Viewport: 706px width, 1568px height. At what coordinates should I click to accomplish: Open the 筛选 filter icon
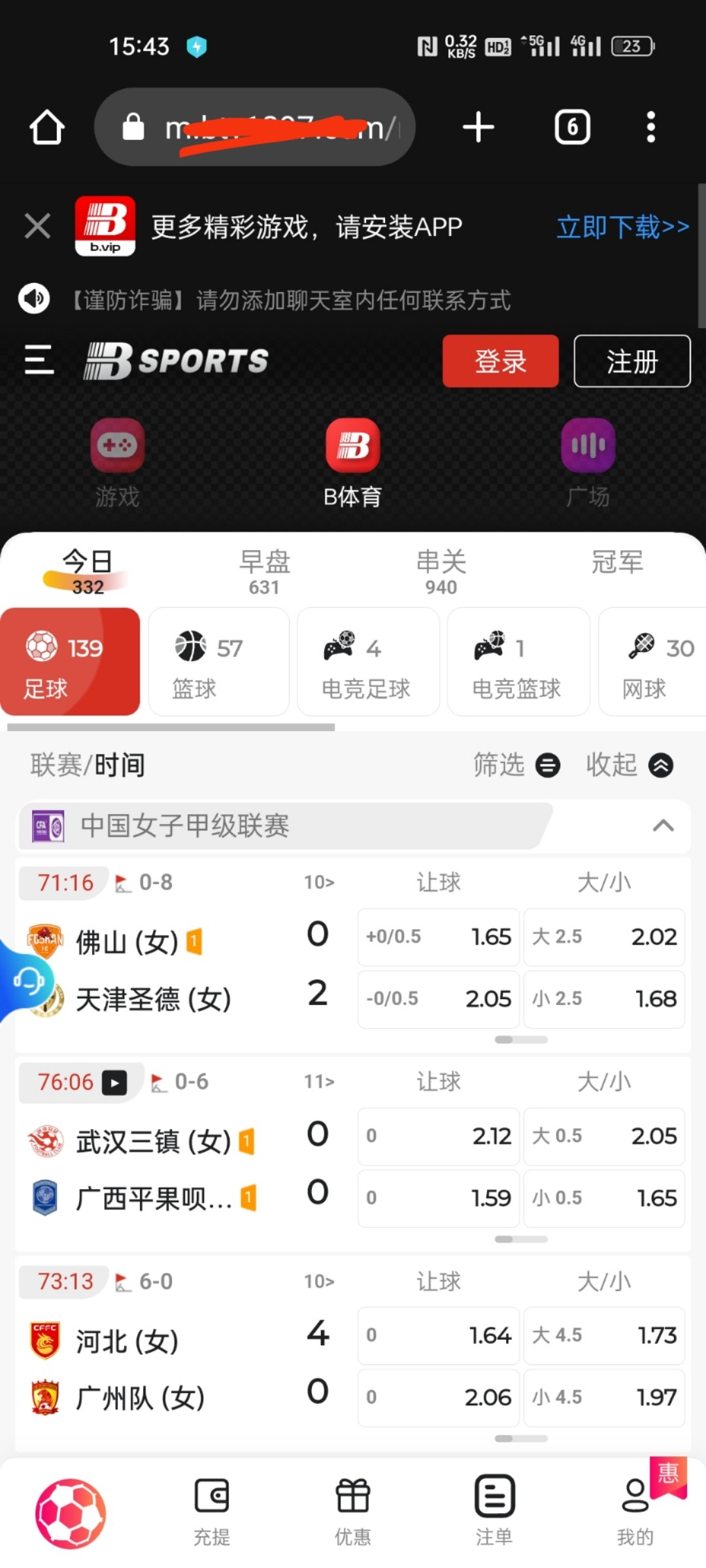click(548, 764)
